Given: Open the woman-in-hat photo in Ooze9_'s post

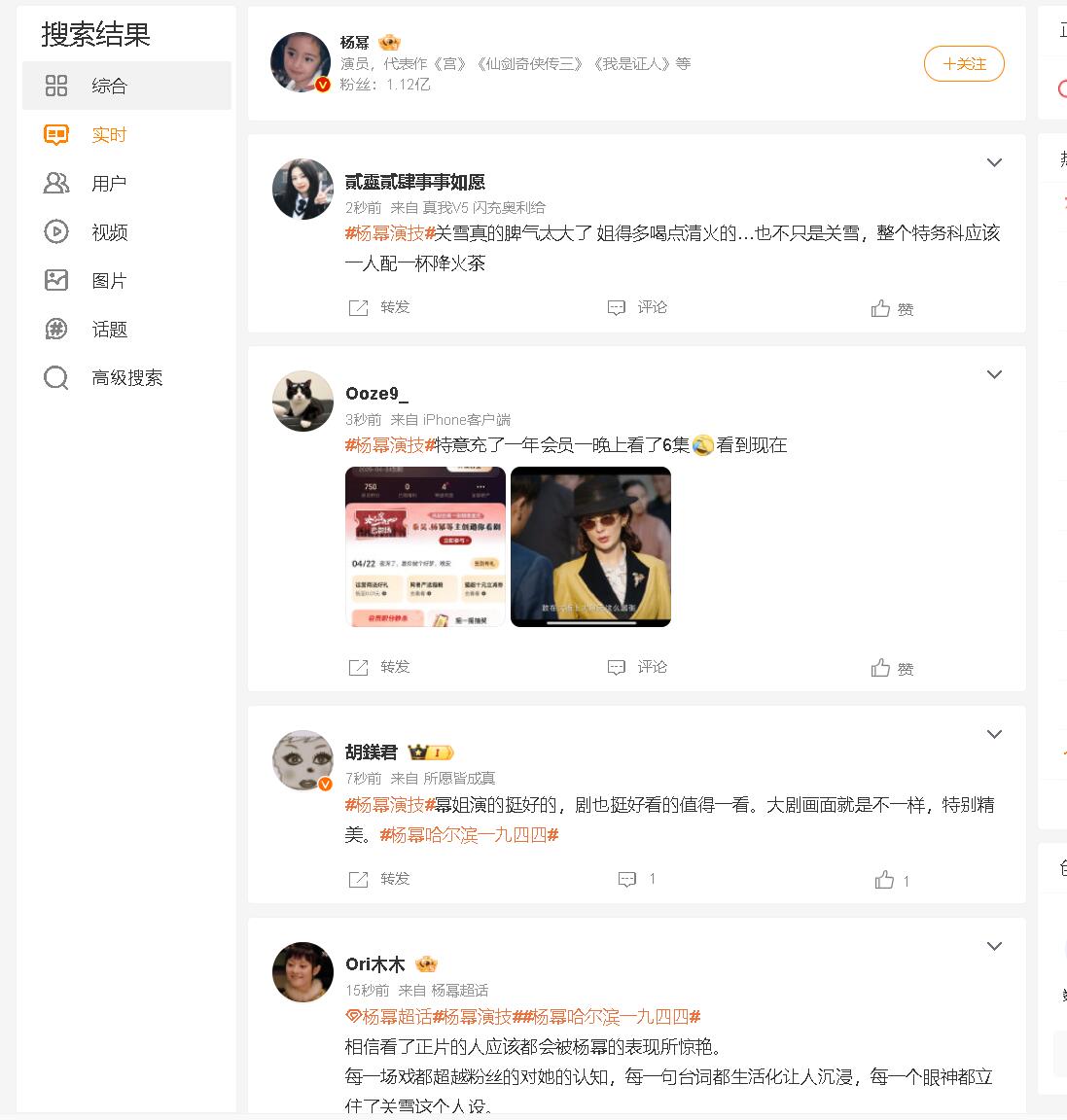Looking at the screenshot, I should [590, 546].
